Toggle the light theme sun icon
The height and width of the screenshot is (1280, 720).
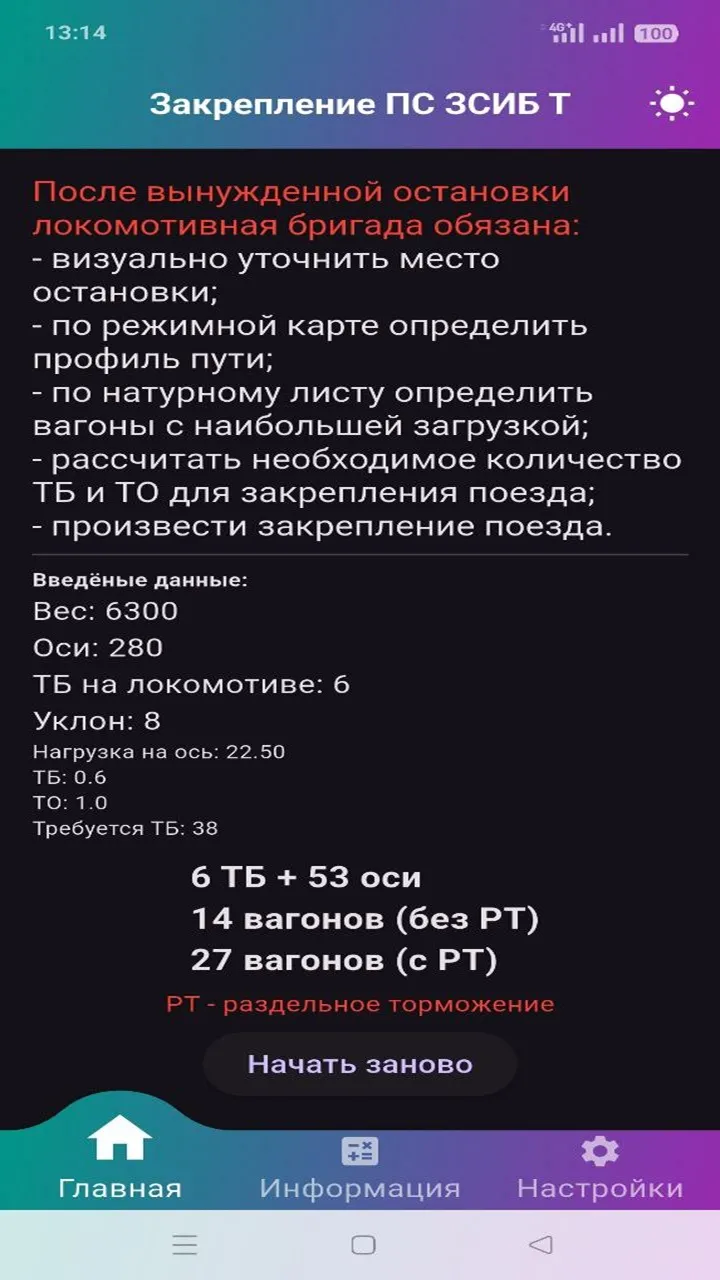click(x=670, y=104)
